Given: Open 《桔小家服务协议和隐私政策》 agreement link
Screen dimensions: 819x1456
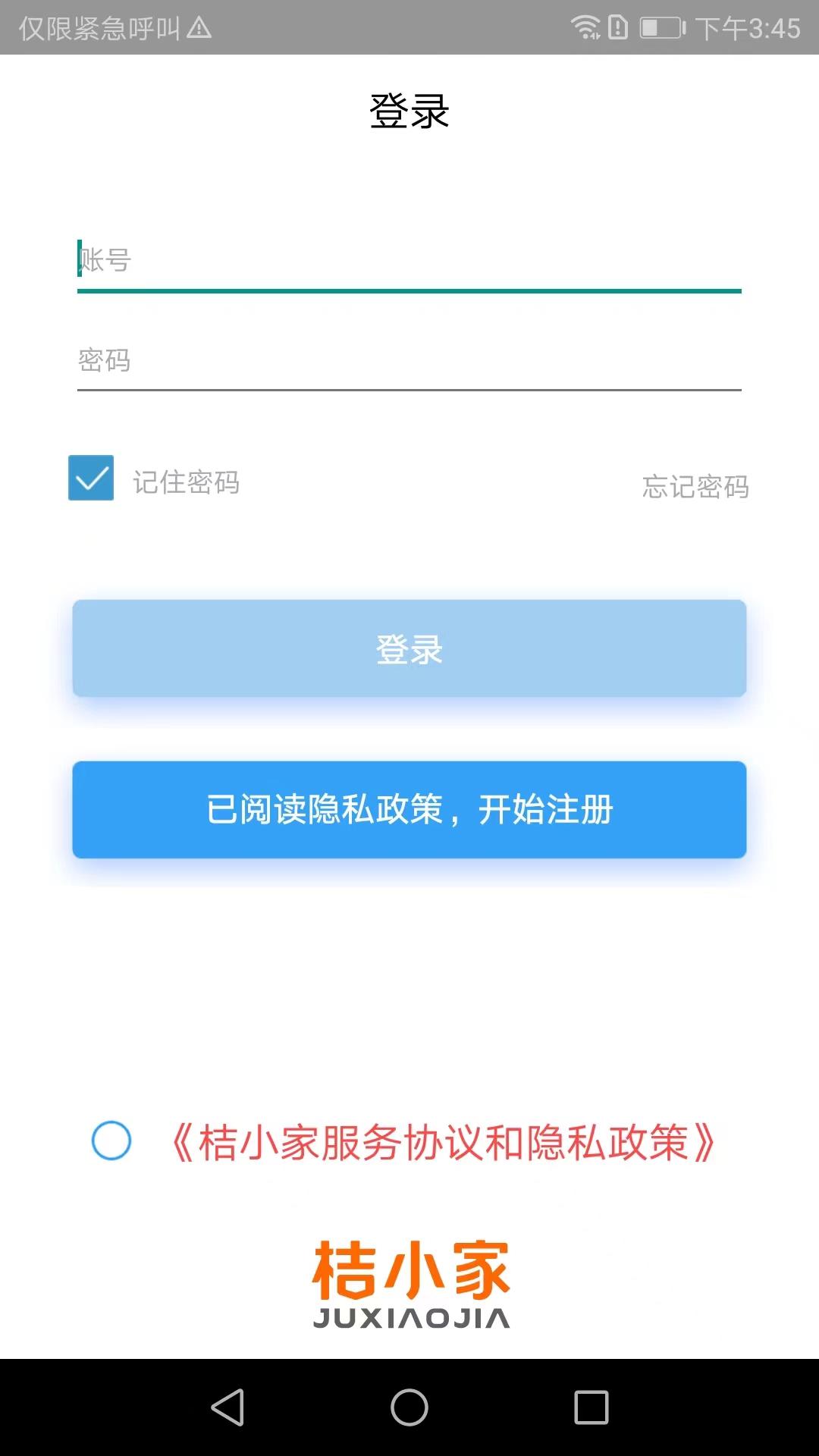Looking at the screenshot, I should pos(442,1138).
